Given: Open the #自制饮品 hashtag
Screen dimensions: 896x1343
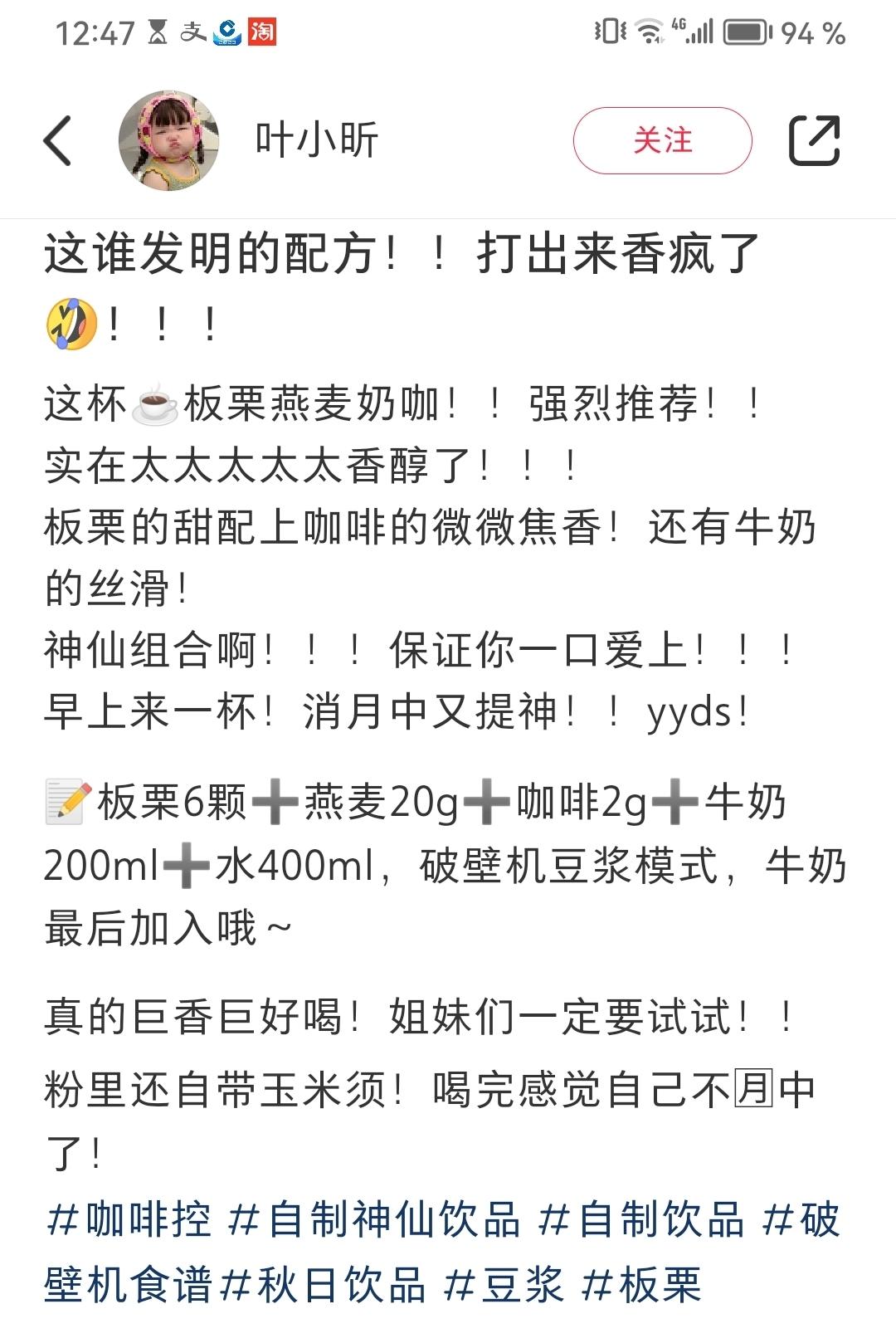Looking at the screenshot, I should (640, 1220).
